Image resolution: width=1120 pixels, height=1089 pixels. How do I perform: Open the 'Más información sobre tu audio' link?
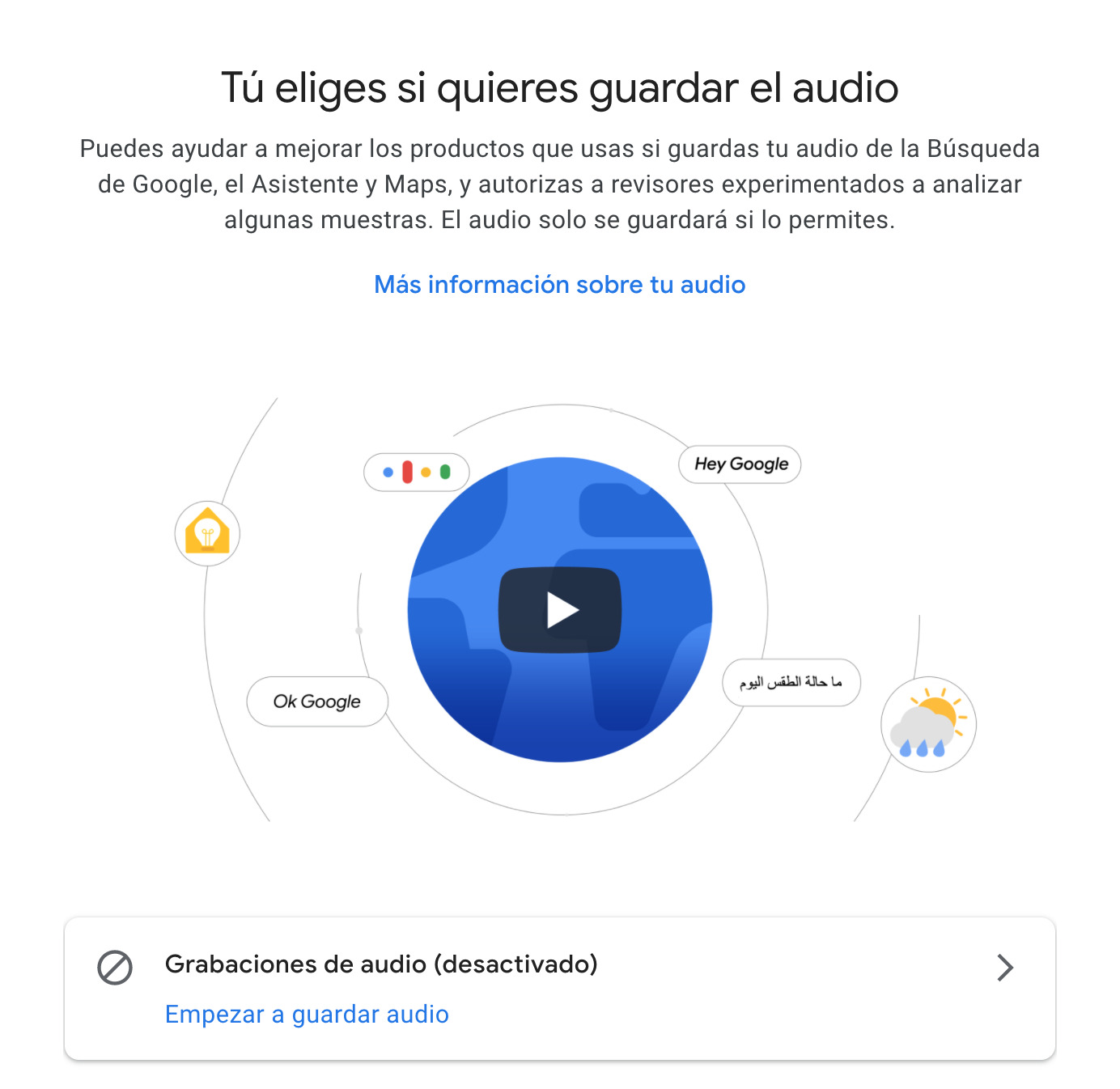(x=559, y=285)
